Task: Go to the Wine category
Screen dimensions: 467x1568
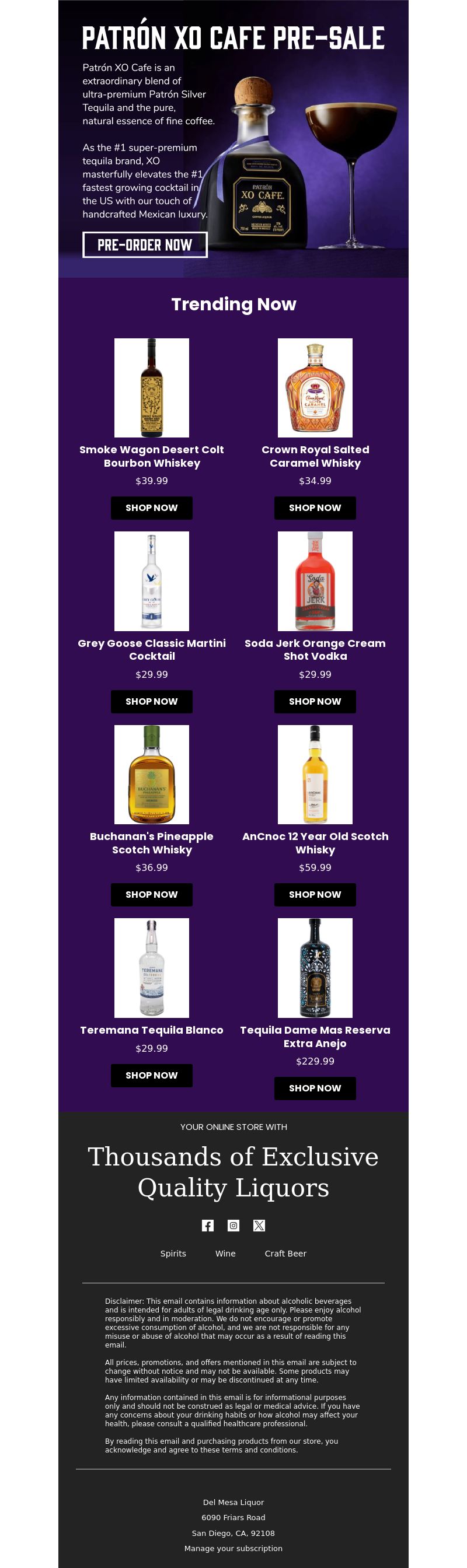Action: coord(225,1254)
